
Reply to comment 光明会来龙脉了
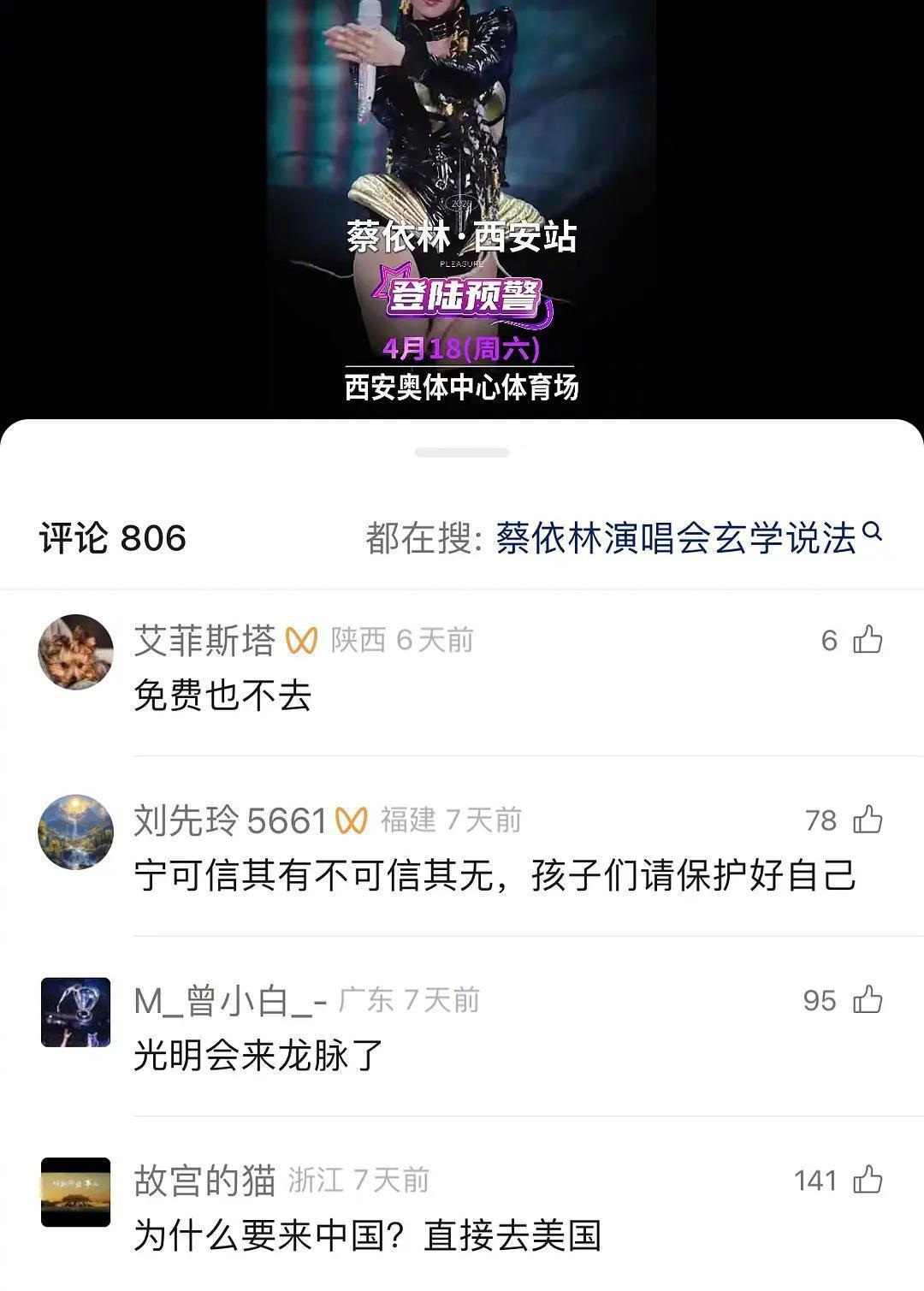point(258,1055)
